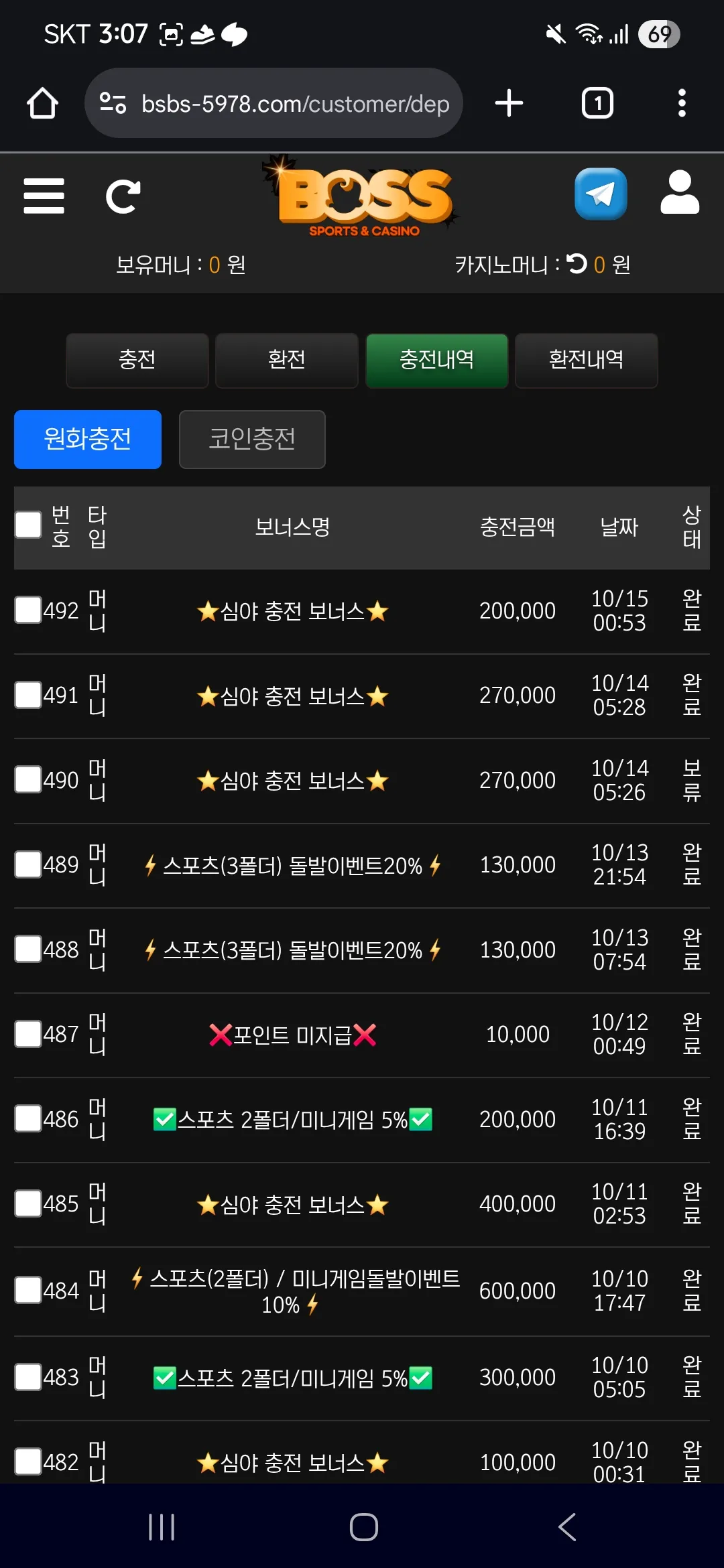Select the 원화충전 button
The image size is (724, 1568).
coord(88,440)
